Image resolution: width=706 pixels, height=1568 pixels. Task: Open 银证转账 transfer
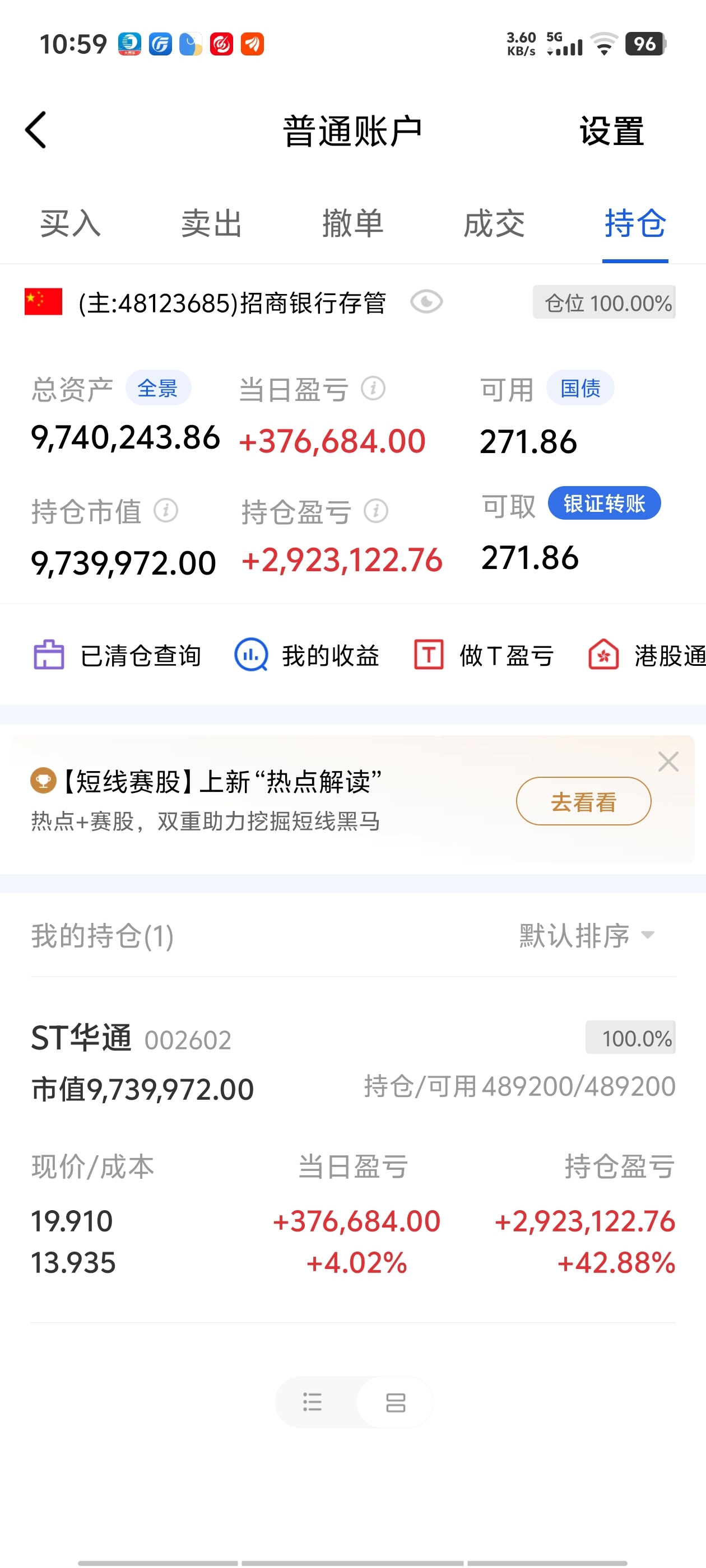point(603,503)
